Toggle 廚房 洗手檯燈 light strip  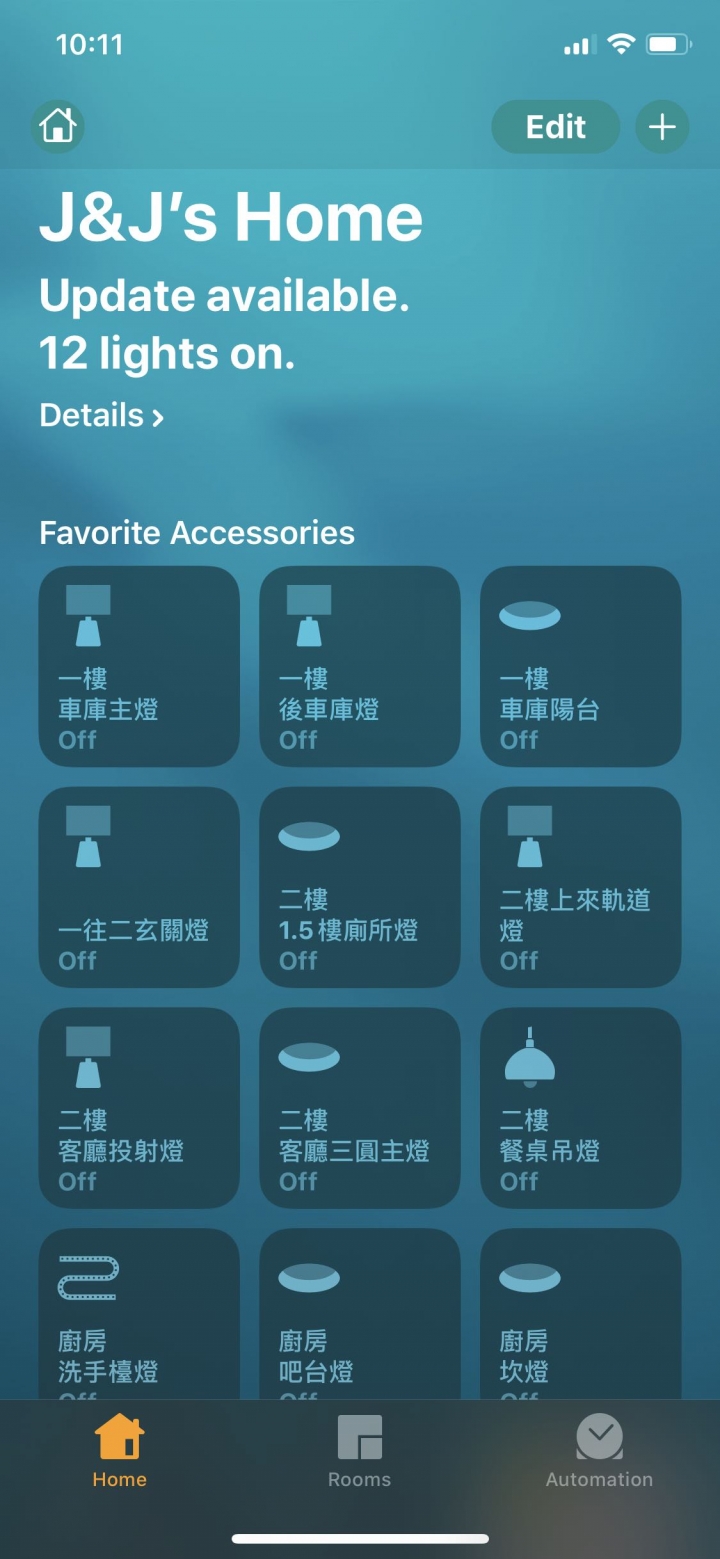[x=139, y=1315]
